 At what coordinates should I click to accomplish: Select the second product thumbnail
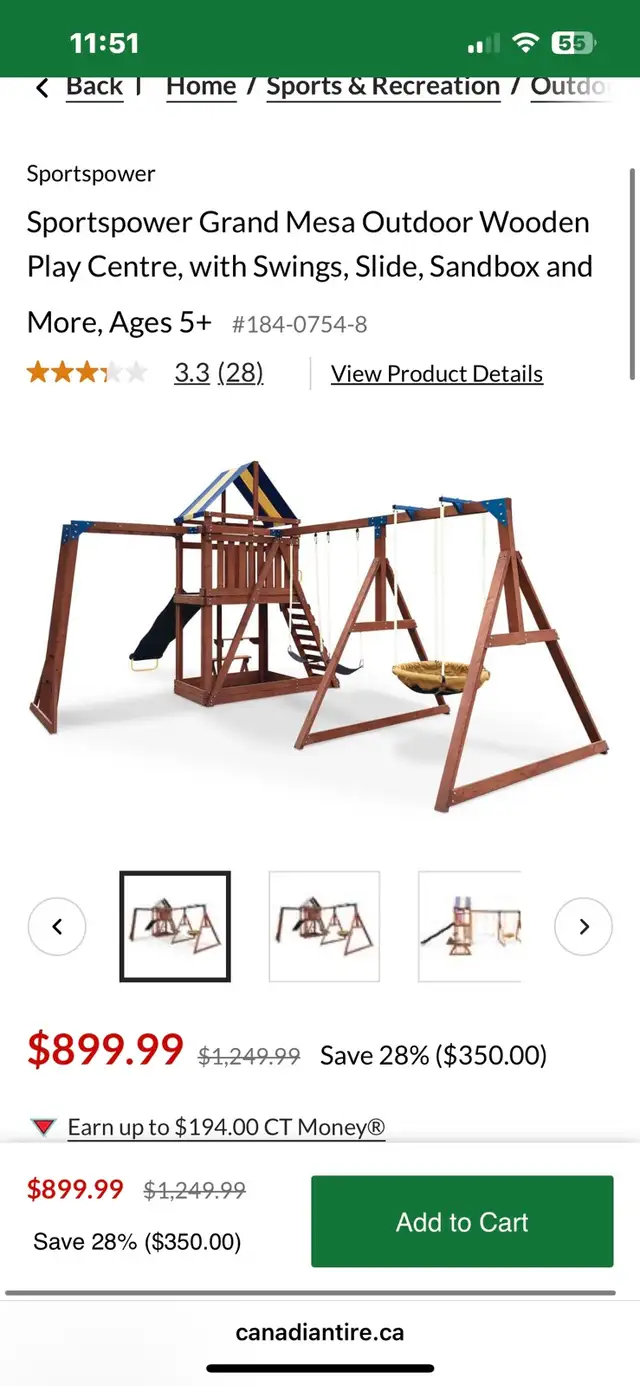[x=325, y=926]
